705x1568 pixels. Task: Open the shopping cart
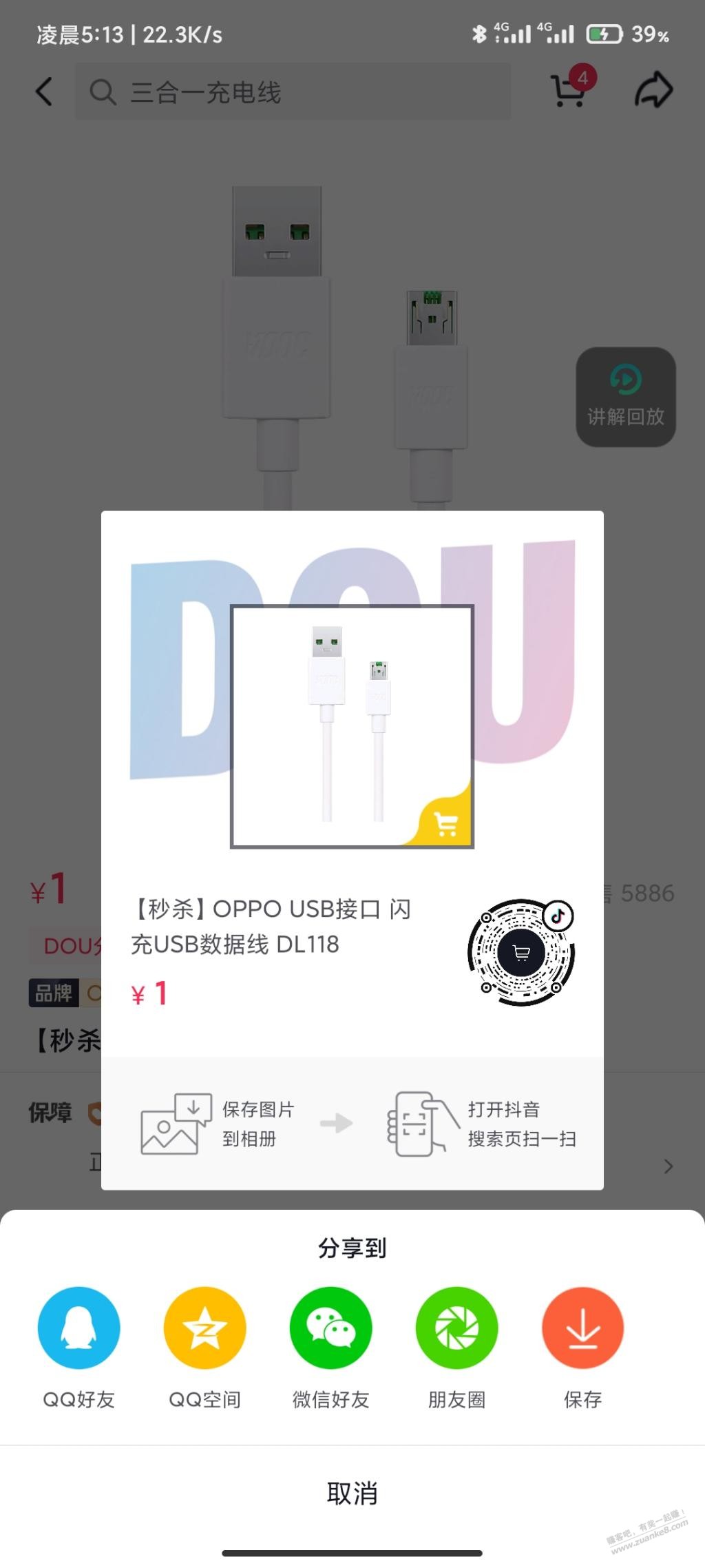[570, 90]
